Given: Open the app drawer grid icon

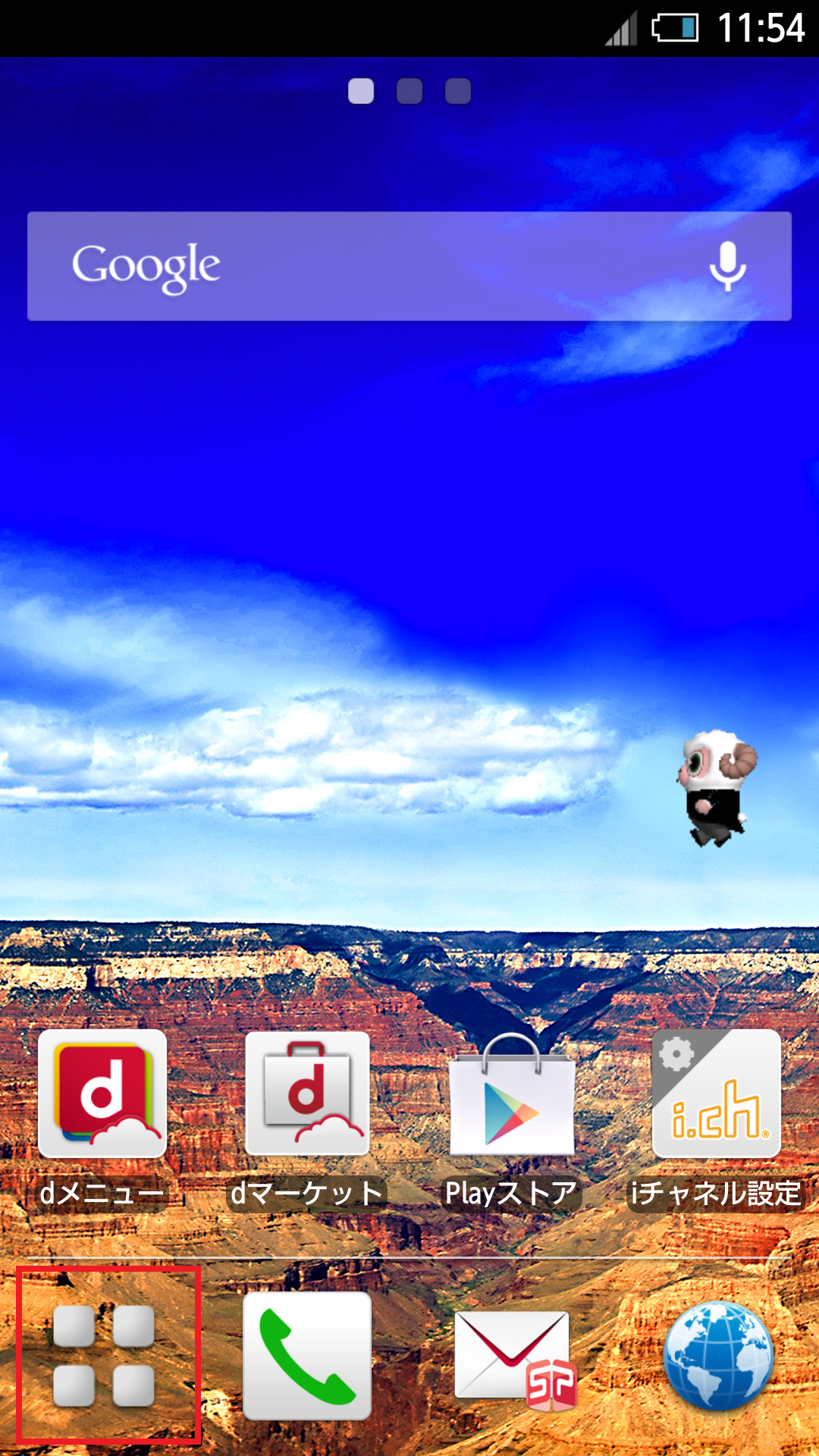Looking at the screenshot, I should point(105,1355).
